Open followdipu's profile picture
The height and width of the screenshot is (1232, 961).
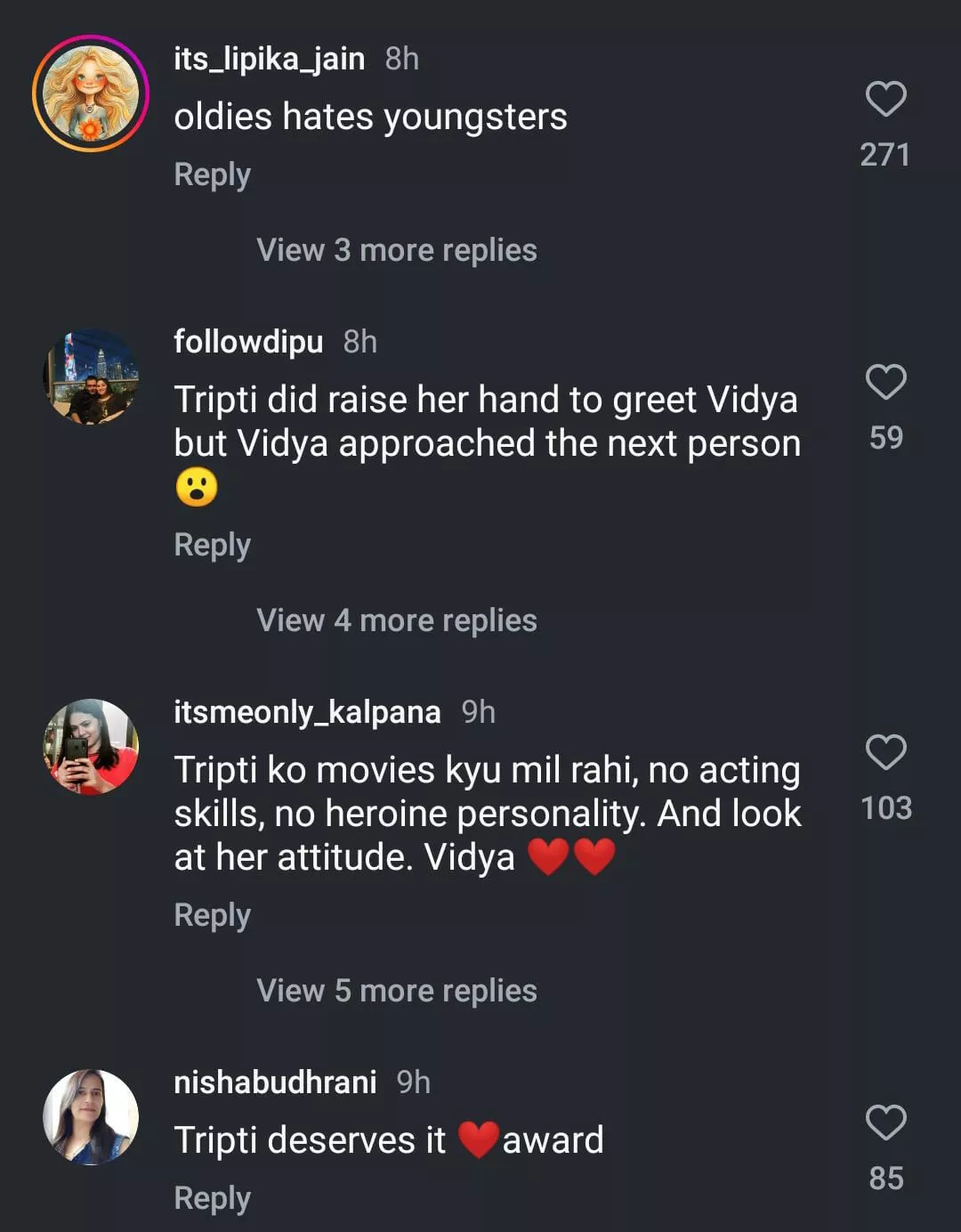click(x=91, y=377)
